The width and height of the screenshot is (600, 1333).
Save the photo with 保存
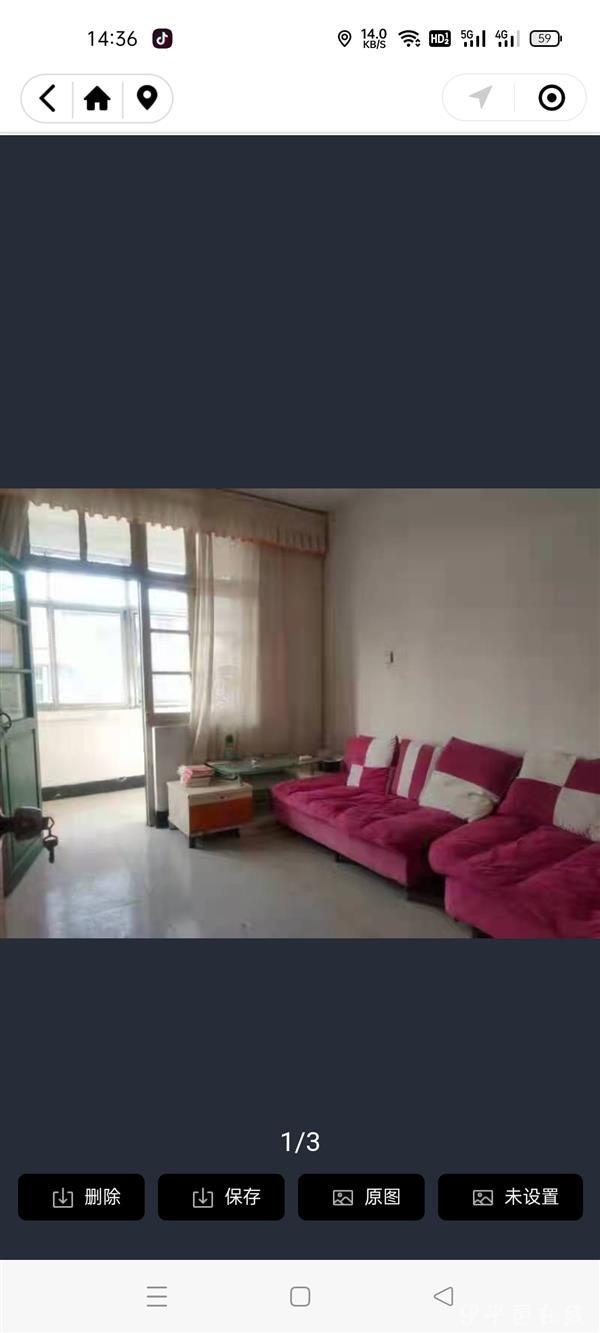221,1197
